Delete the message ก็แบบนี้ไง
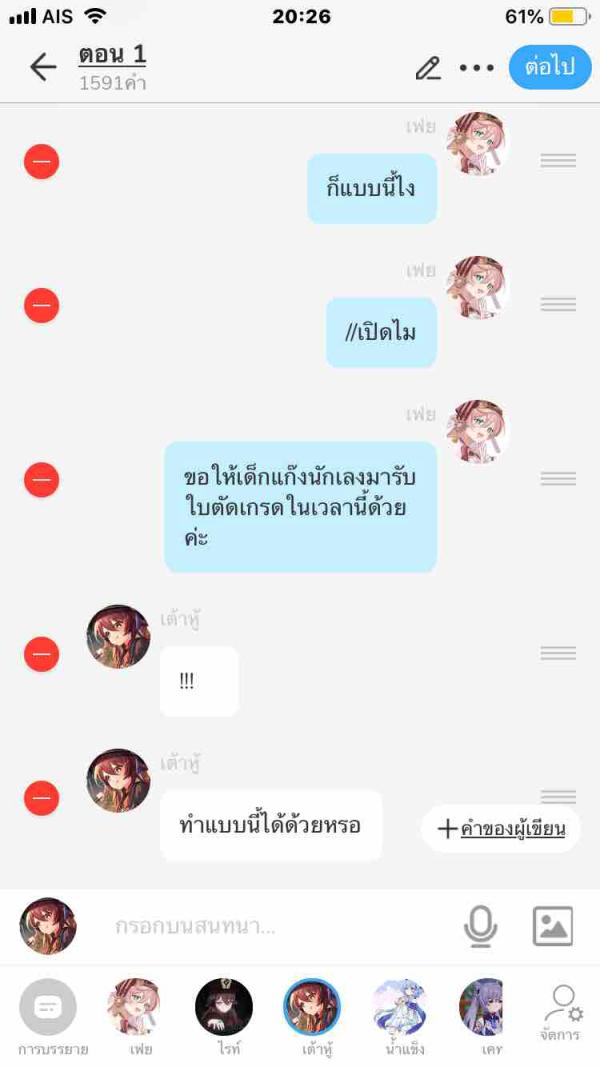This screenshot has height=1067, width=600. (41, 161)
